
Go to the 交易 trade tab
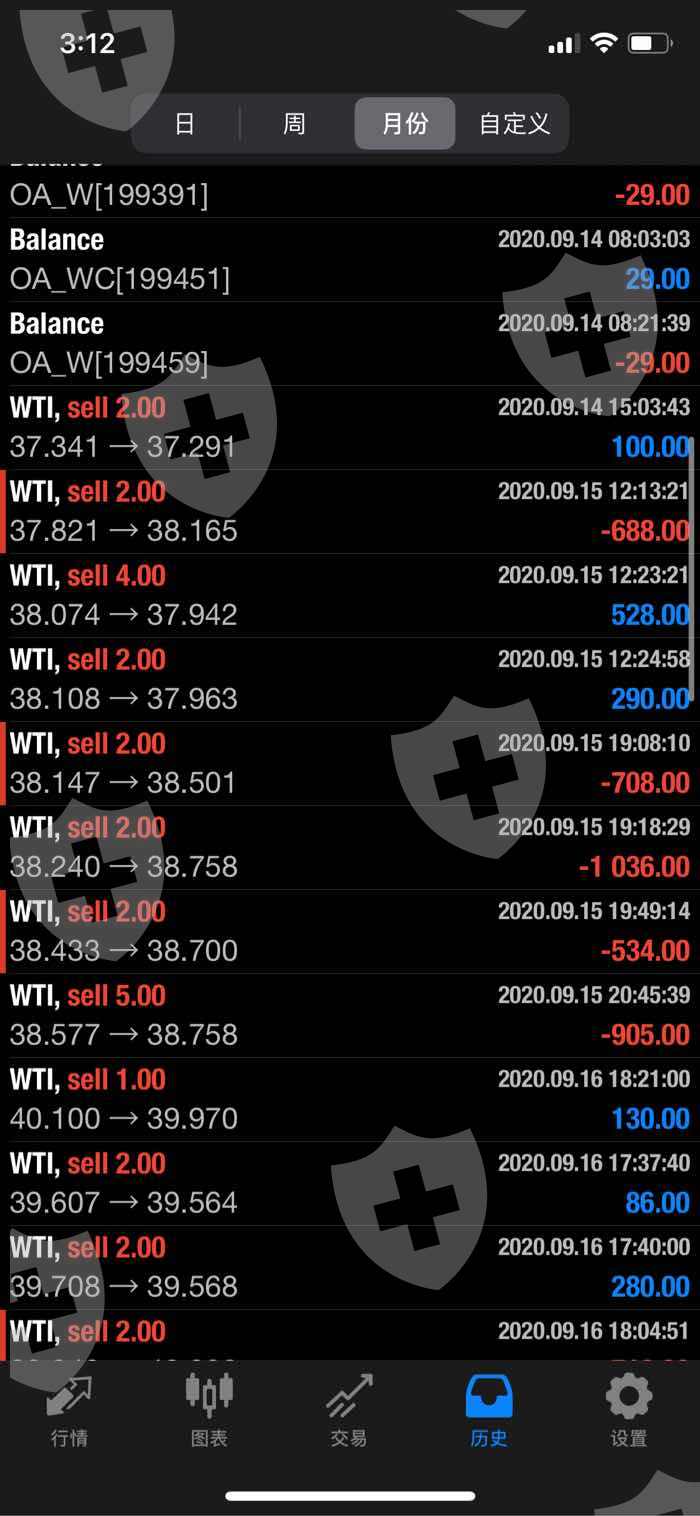[349, 1411]
